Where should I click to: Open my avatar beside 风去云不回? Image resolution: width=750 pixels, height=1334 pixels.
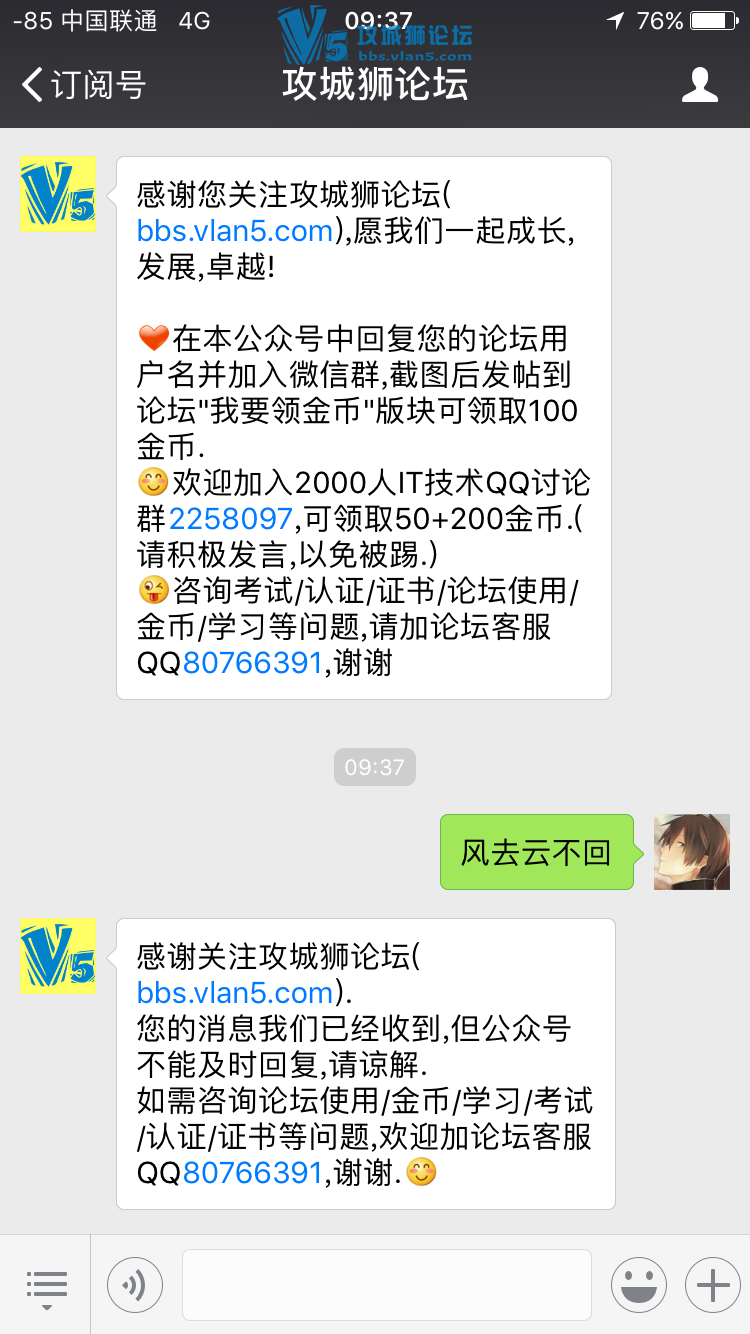coord(691,852)
